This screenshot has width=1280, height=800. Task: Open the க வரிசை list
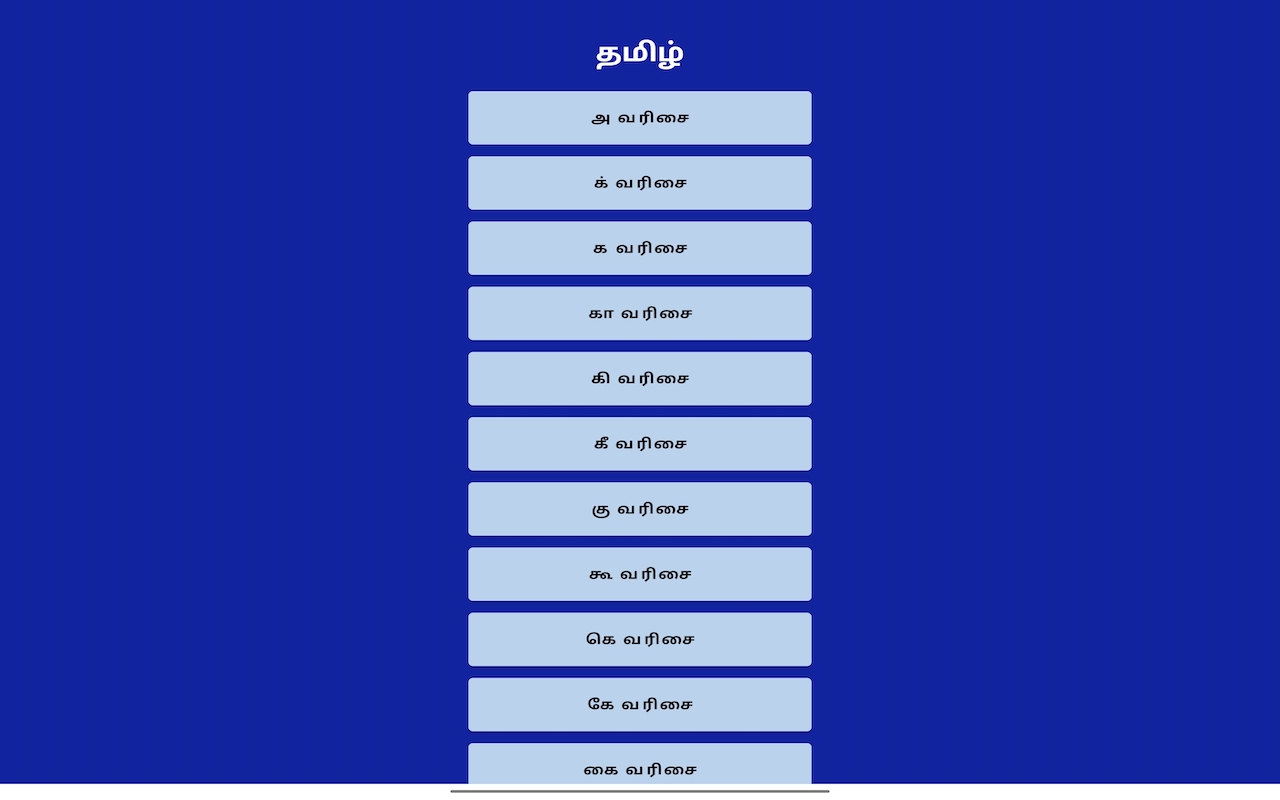tap(640, 248)
